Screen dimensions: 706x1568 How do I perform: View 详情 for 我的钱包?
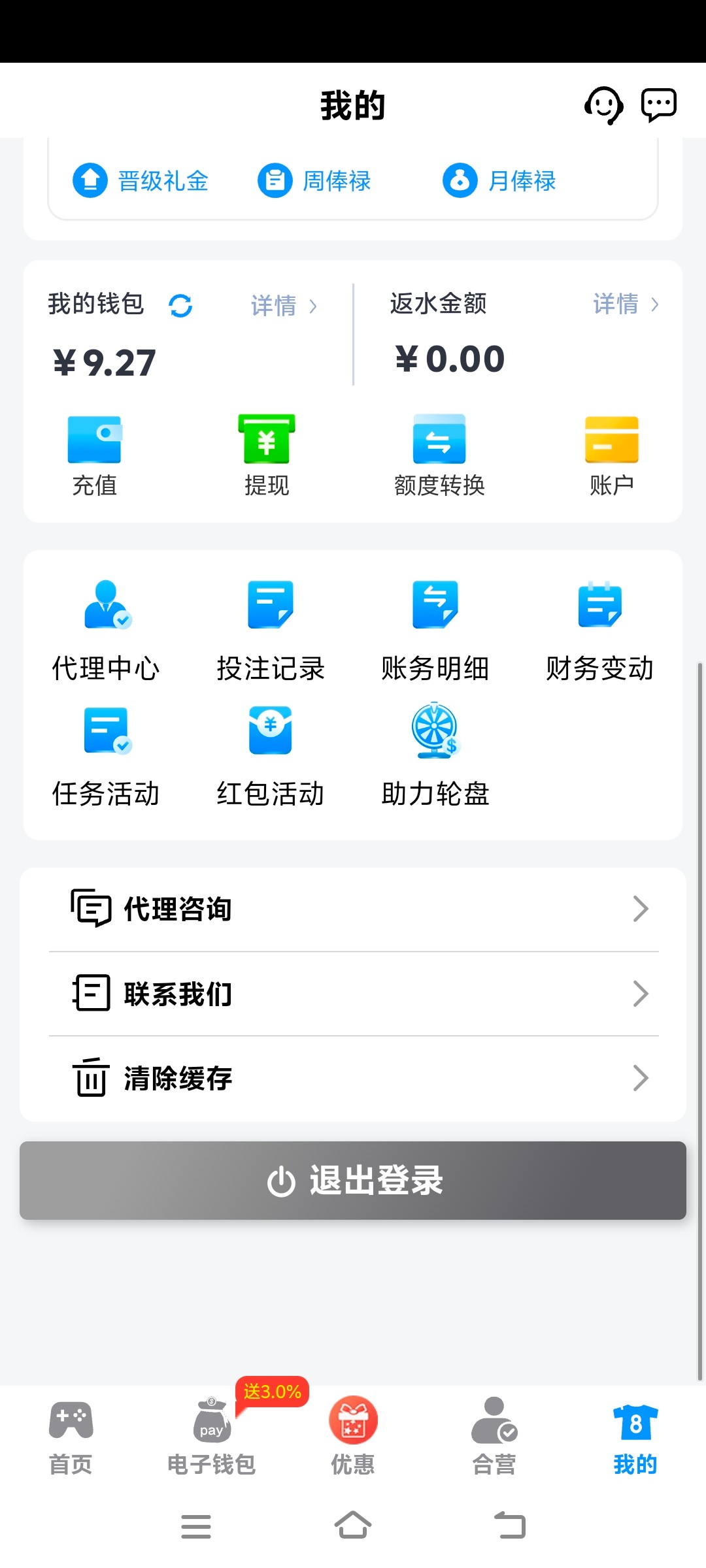click(x=284, y=306)
